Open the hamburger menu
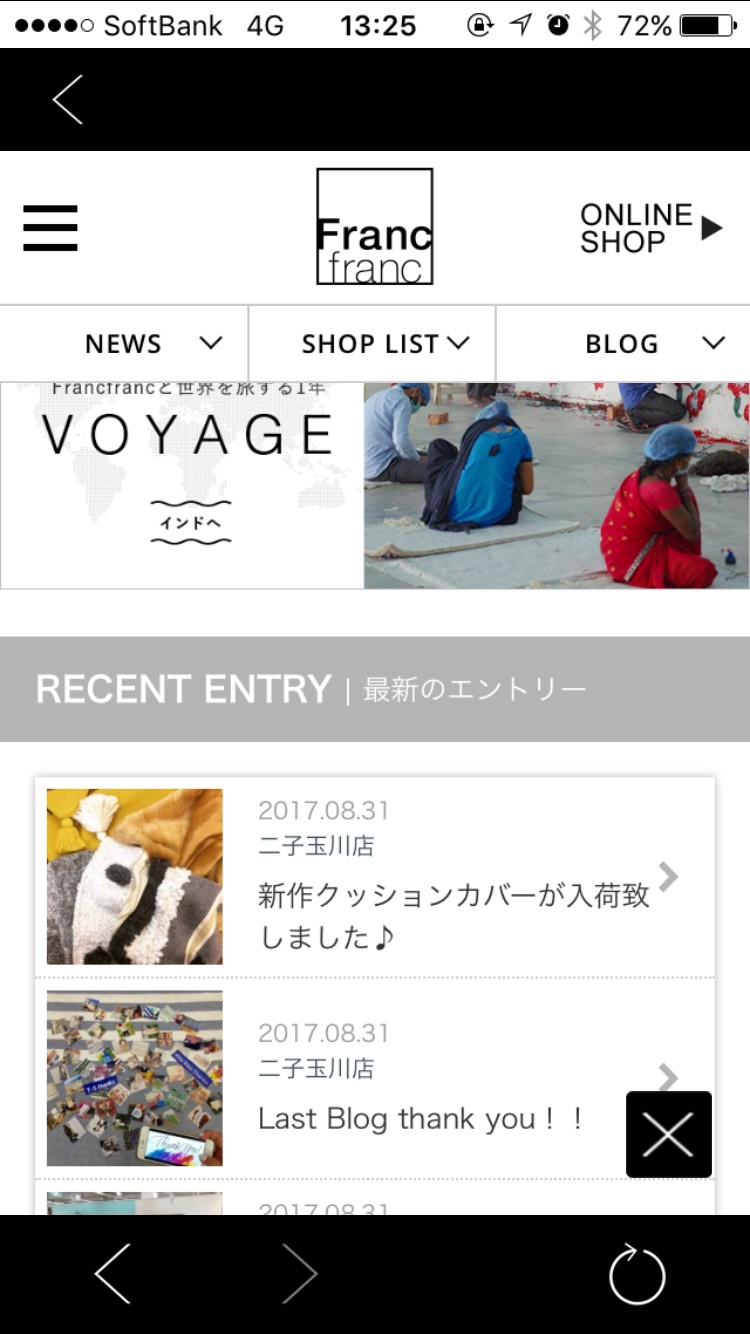 tap(50, 228)
